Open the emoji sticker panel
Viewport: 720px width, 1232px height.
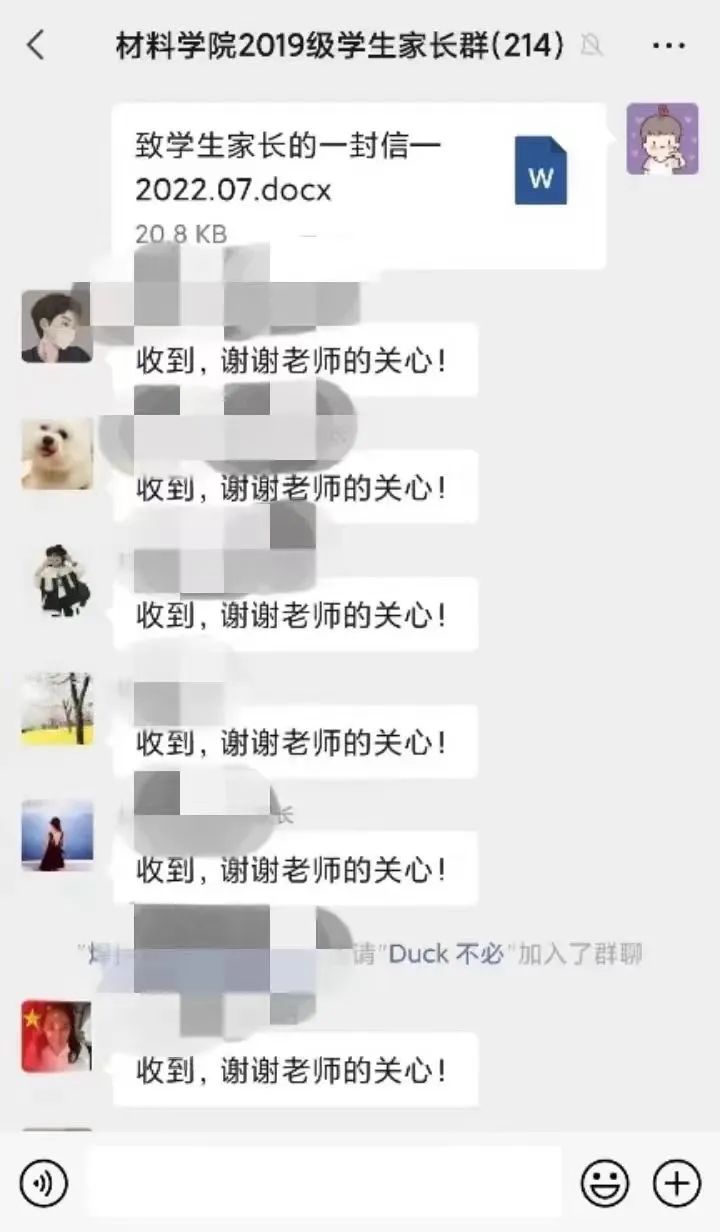[604, 1184]
